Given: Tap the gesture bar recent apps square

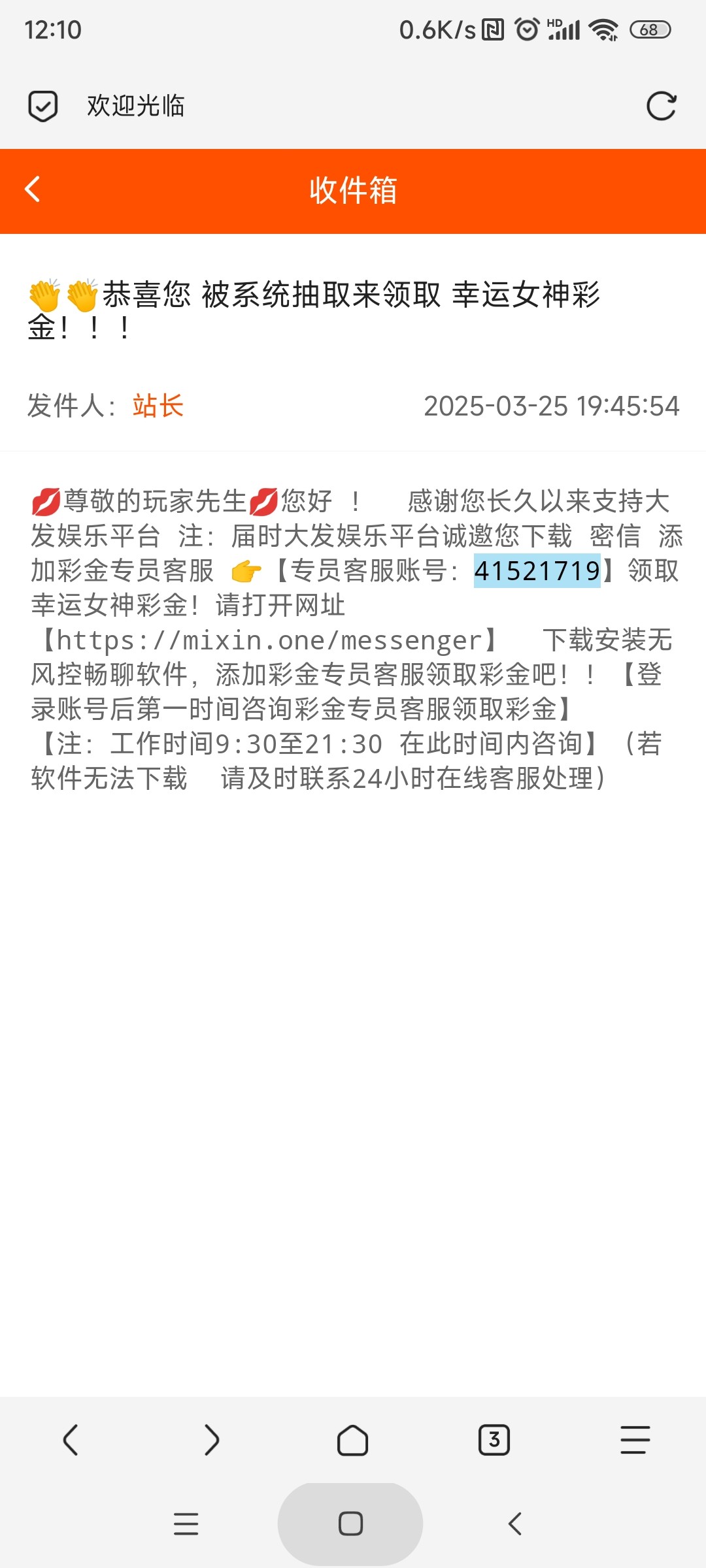Looking at the screenshot, I should [x=351, y=1523].
